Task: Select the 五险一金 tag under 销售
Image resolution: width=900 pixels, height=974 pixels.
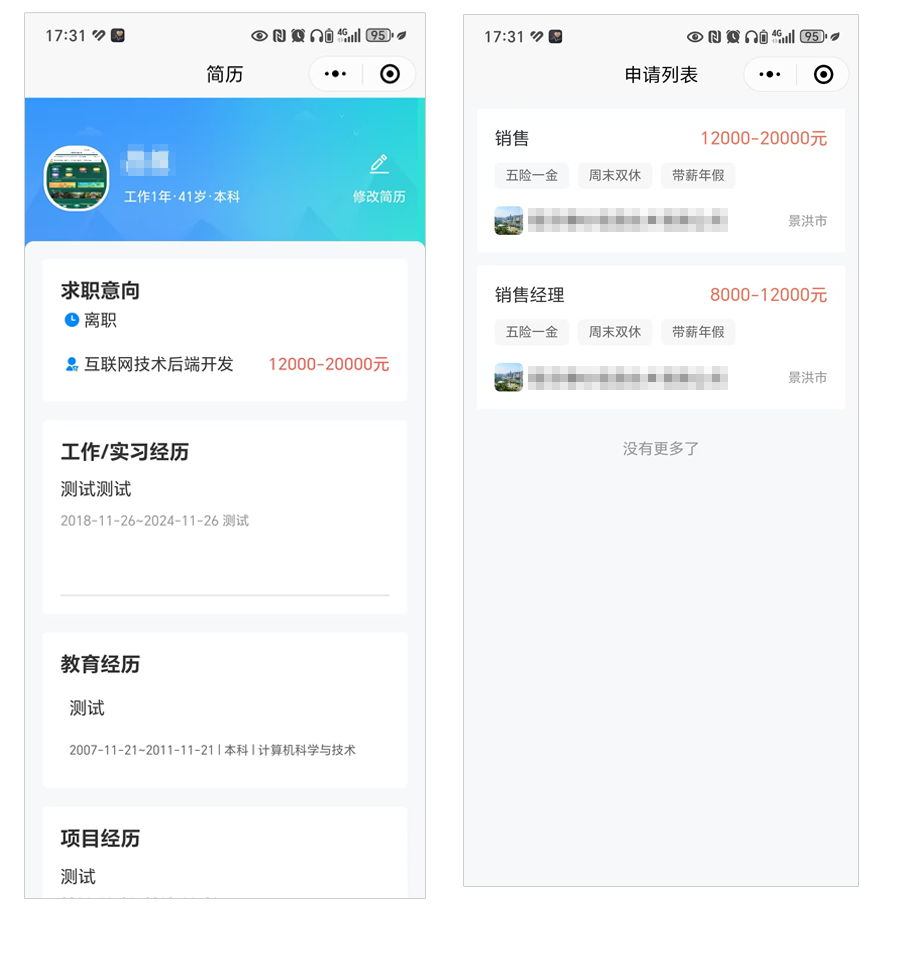Action: point(531,175)
